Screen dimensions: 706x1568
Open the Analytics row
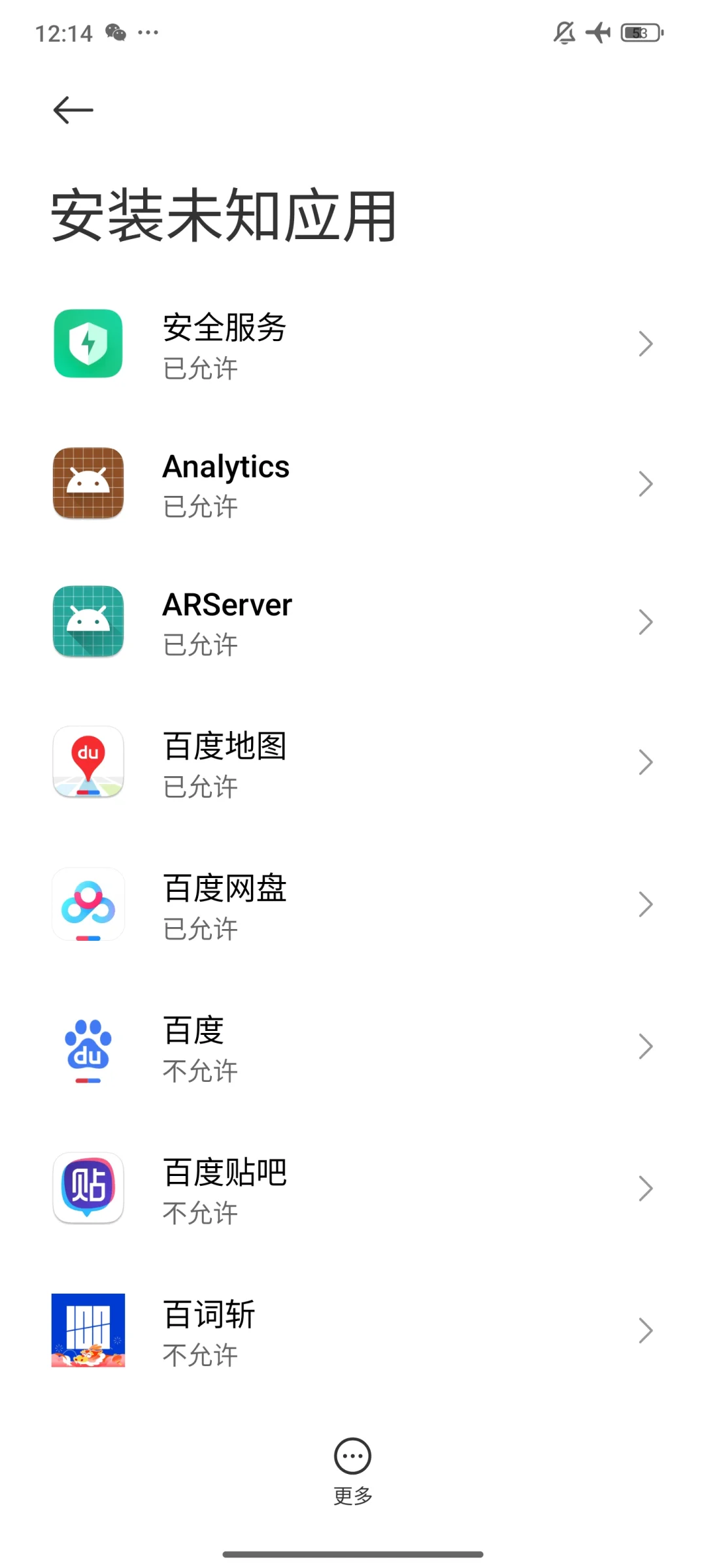(353, 484)
